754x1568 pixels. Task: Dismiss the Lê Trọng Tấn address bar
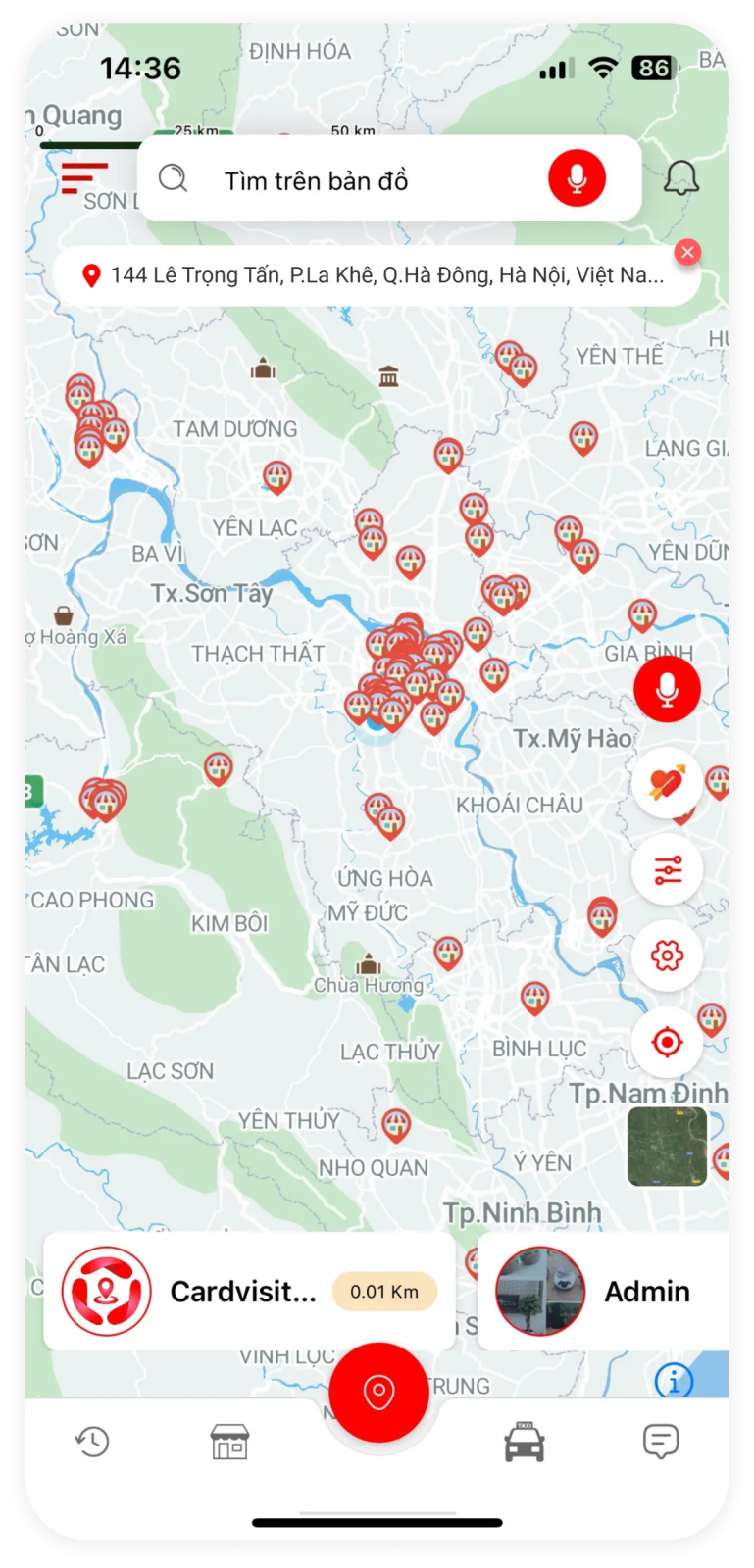click(x=688, y=252)
